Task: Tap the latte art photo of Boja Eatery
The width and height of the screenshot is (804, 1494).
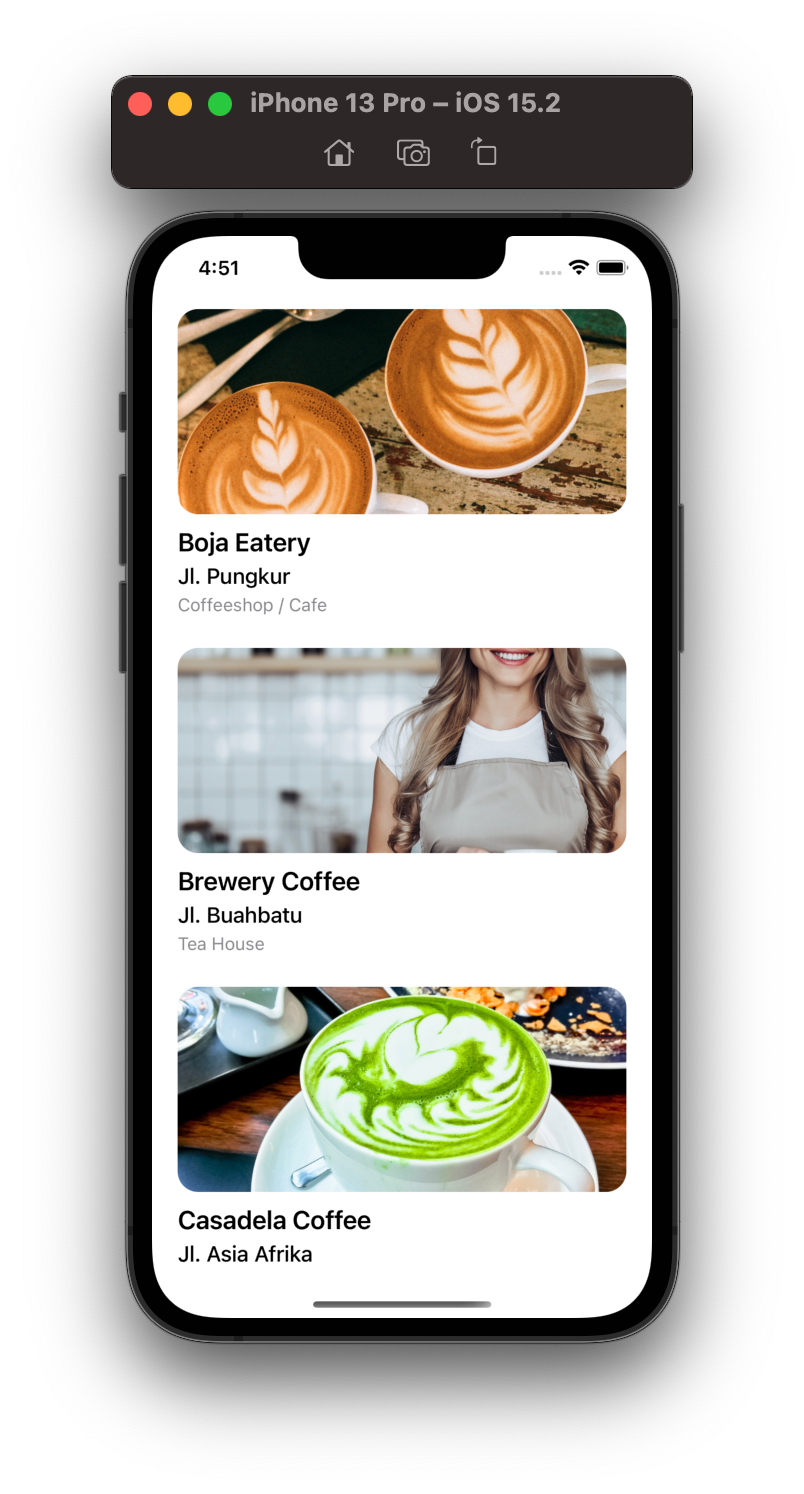Action: pos(402,412)
